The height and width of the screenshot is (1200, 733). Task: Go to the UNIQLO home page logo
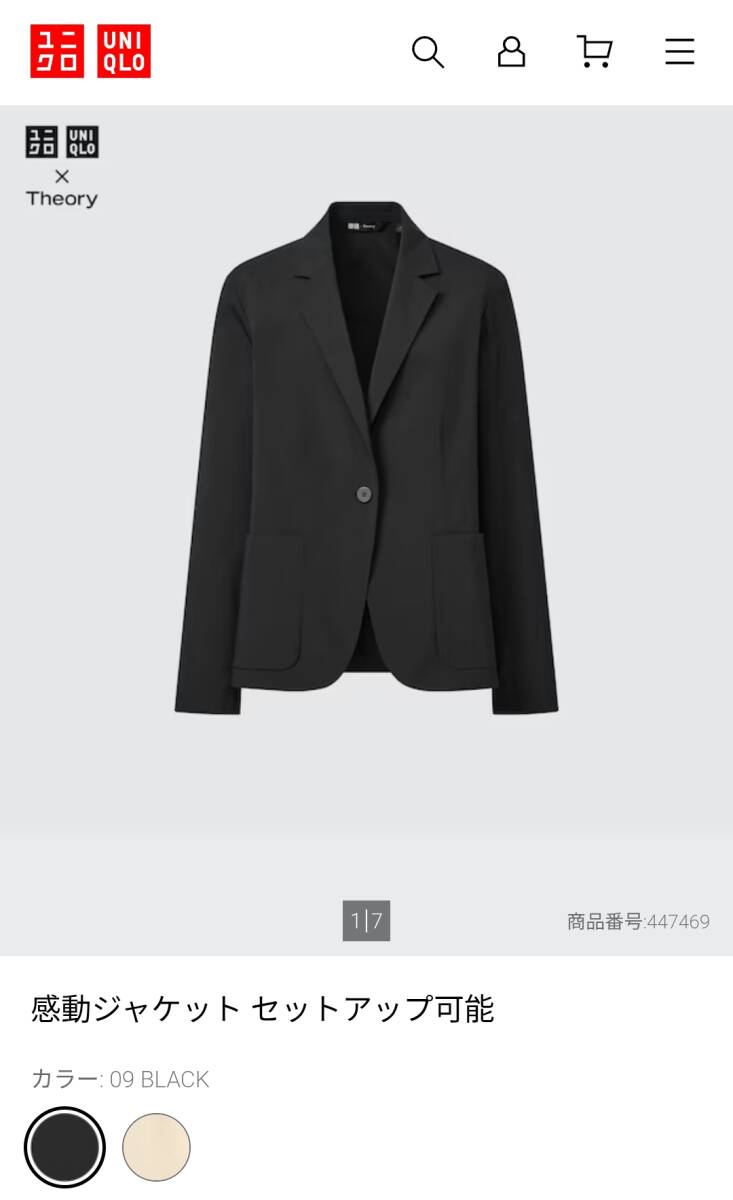click(x=90, y=51)
